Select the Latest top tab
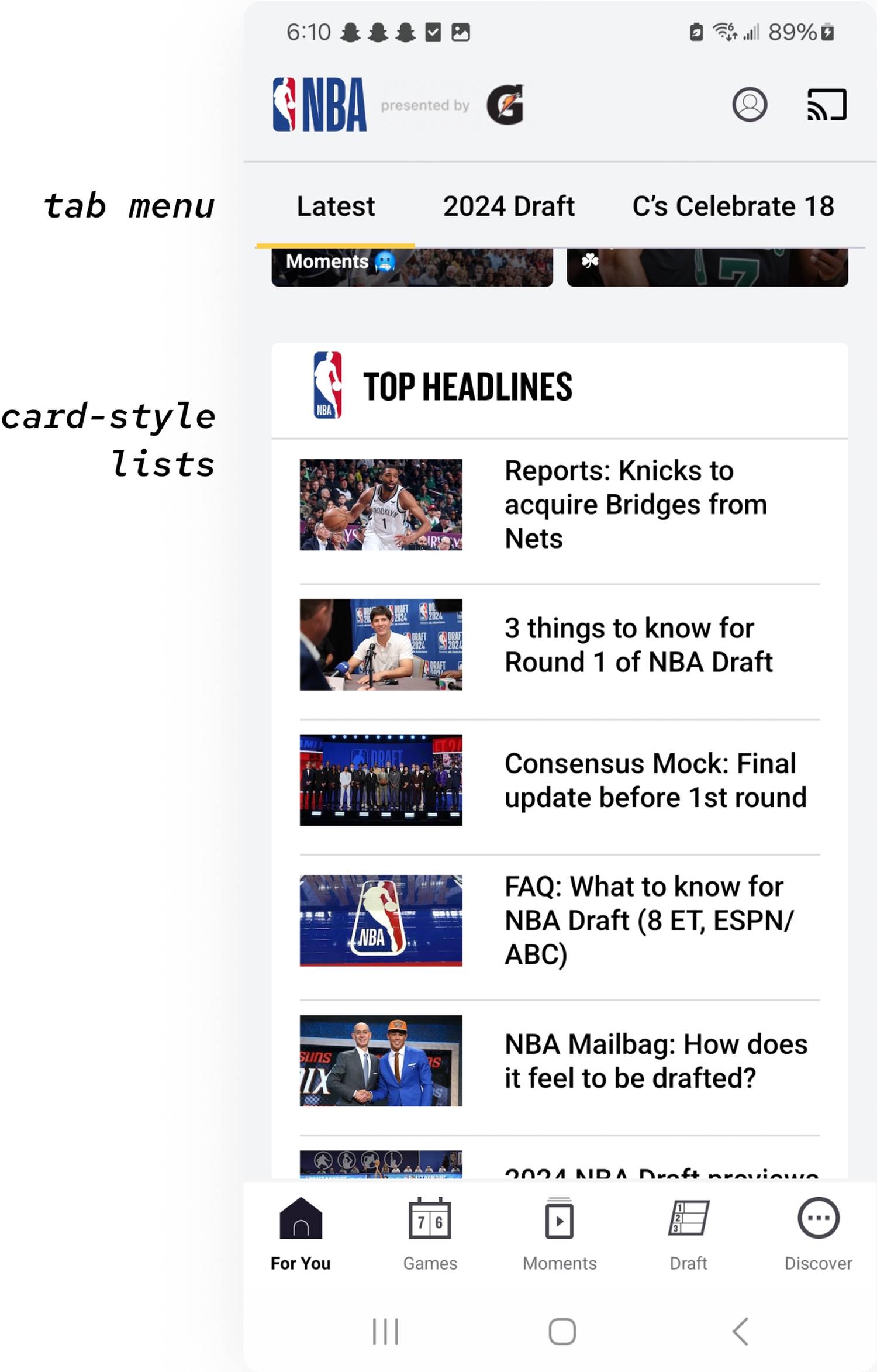 (336, 206)
